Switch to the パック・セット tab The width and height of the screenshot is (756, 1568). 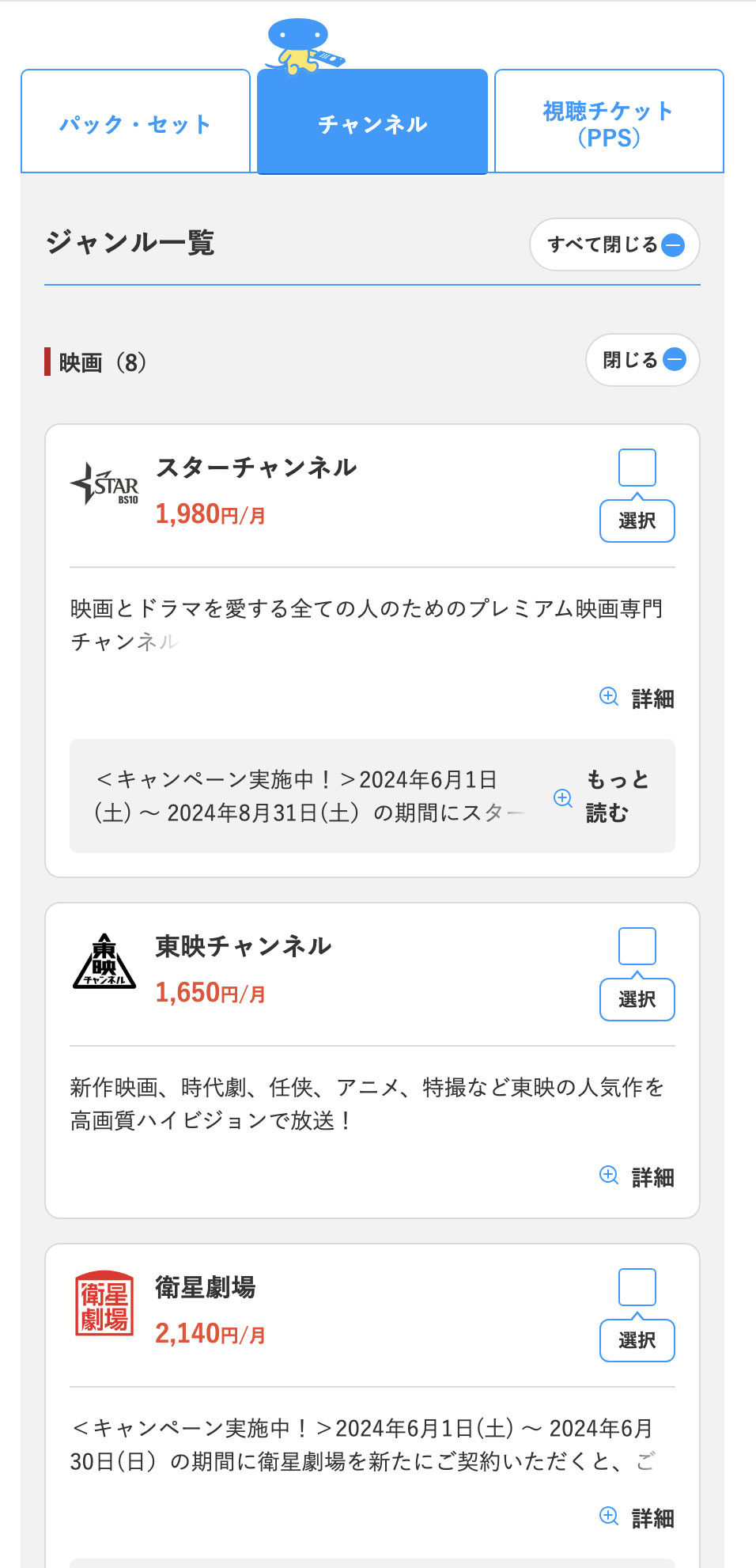(x=134, y=123)
